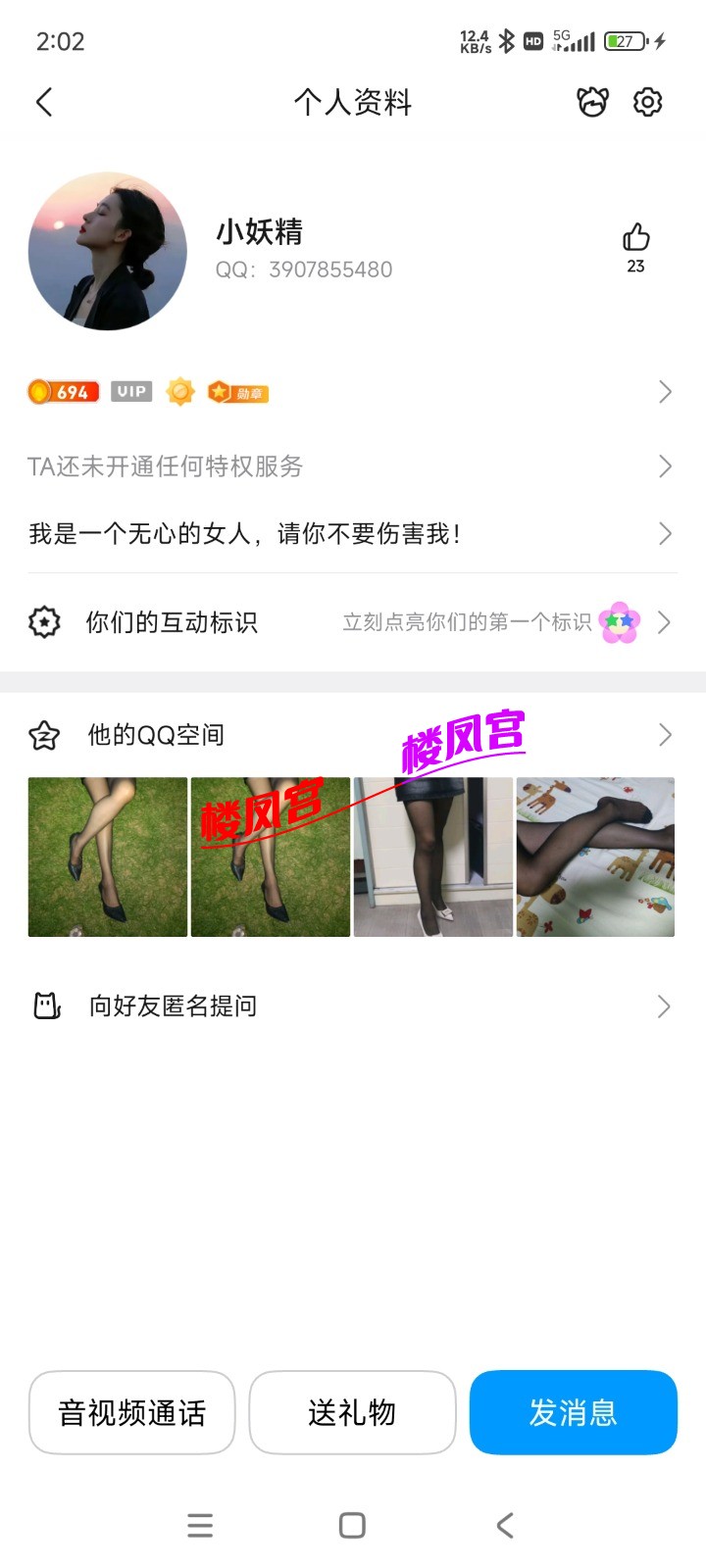Screen dimensions: 706x1568
Task: Tap the VIP badge
Action: pos(130,391)
